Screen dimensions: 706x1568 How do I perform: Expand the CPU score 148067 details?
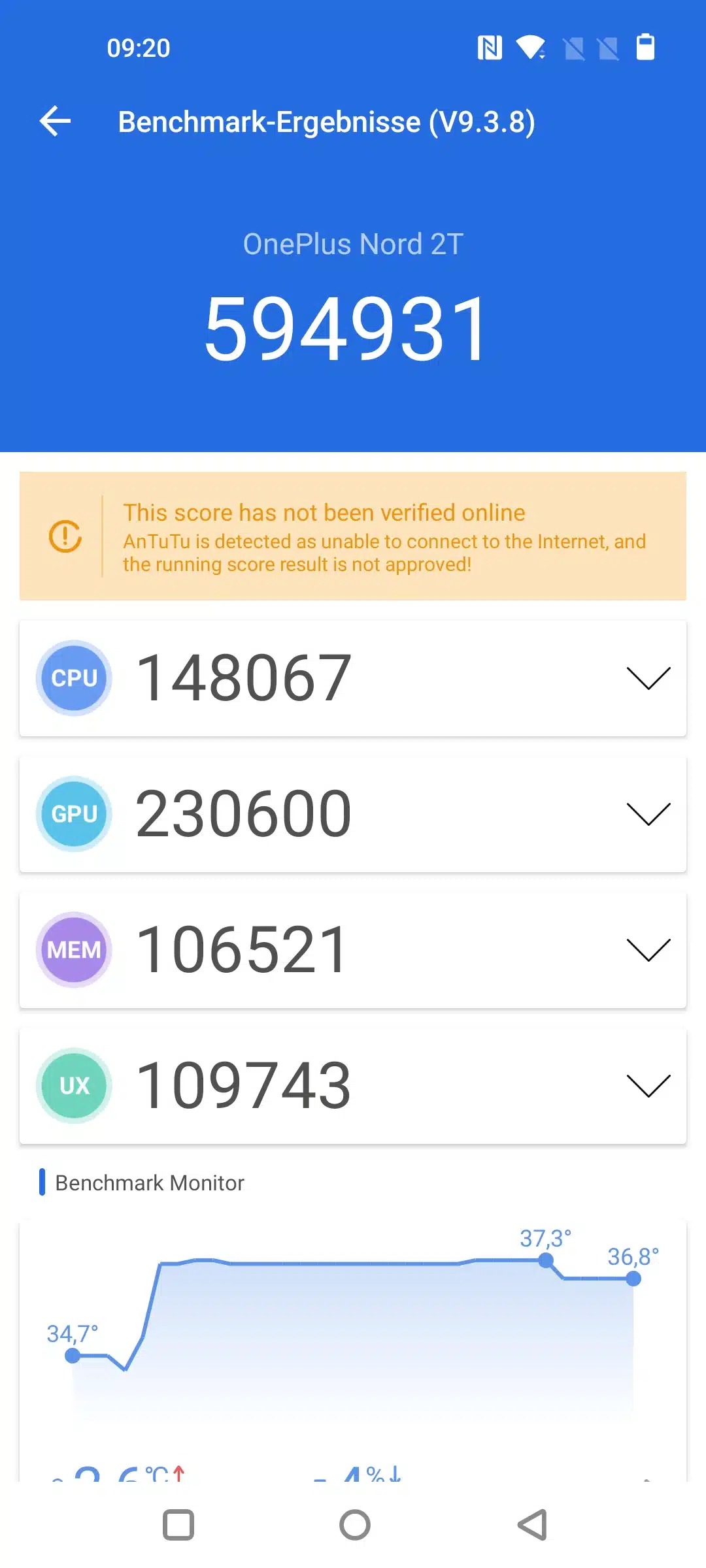pyautogui.click(x=648, y=678)
